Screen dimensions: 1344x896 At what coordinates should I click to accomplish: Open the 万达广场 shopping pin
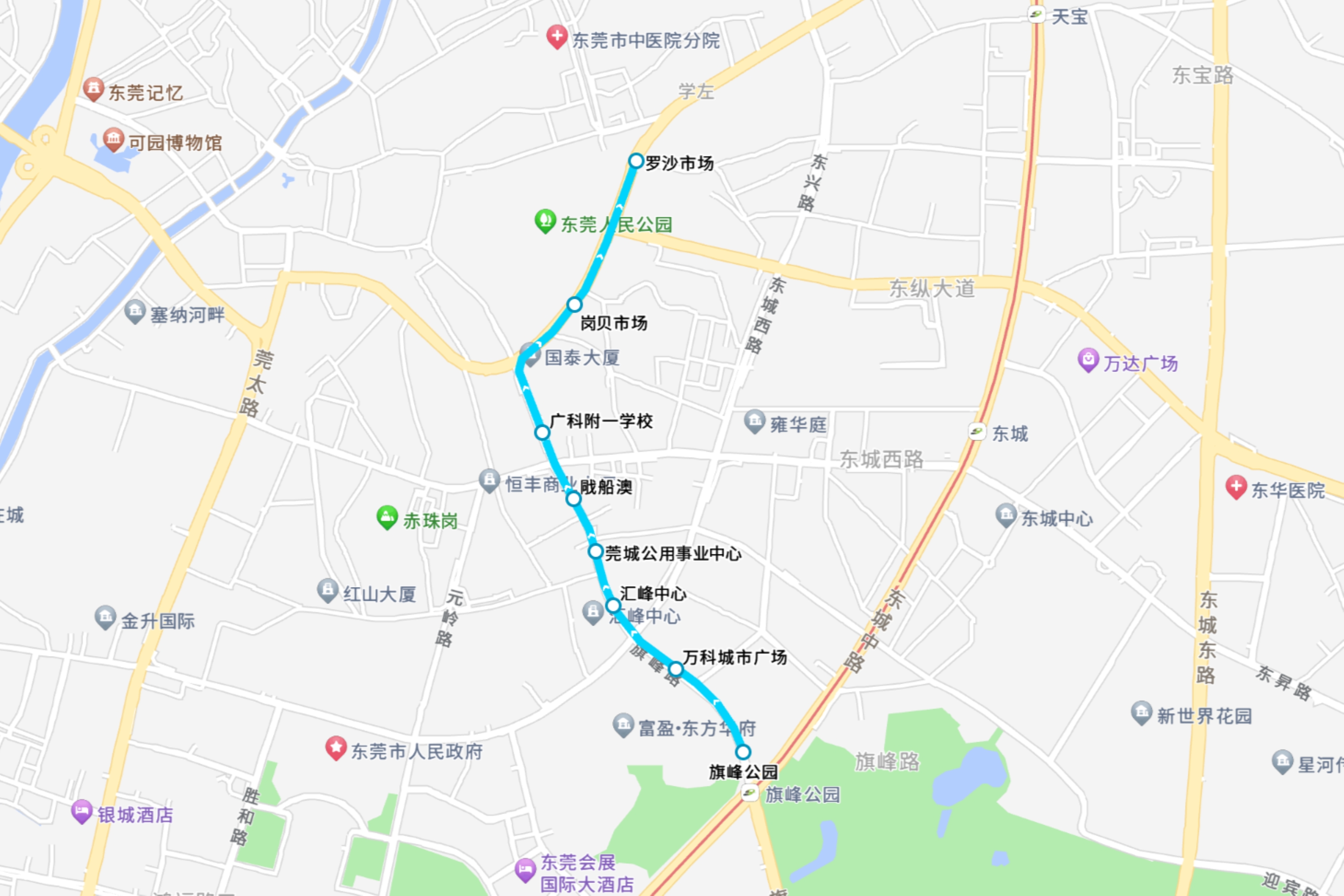point(1088,360)
